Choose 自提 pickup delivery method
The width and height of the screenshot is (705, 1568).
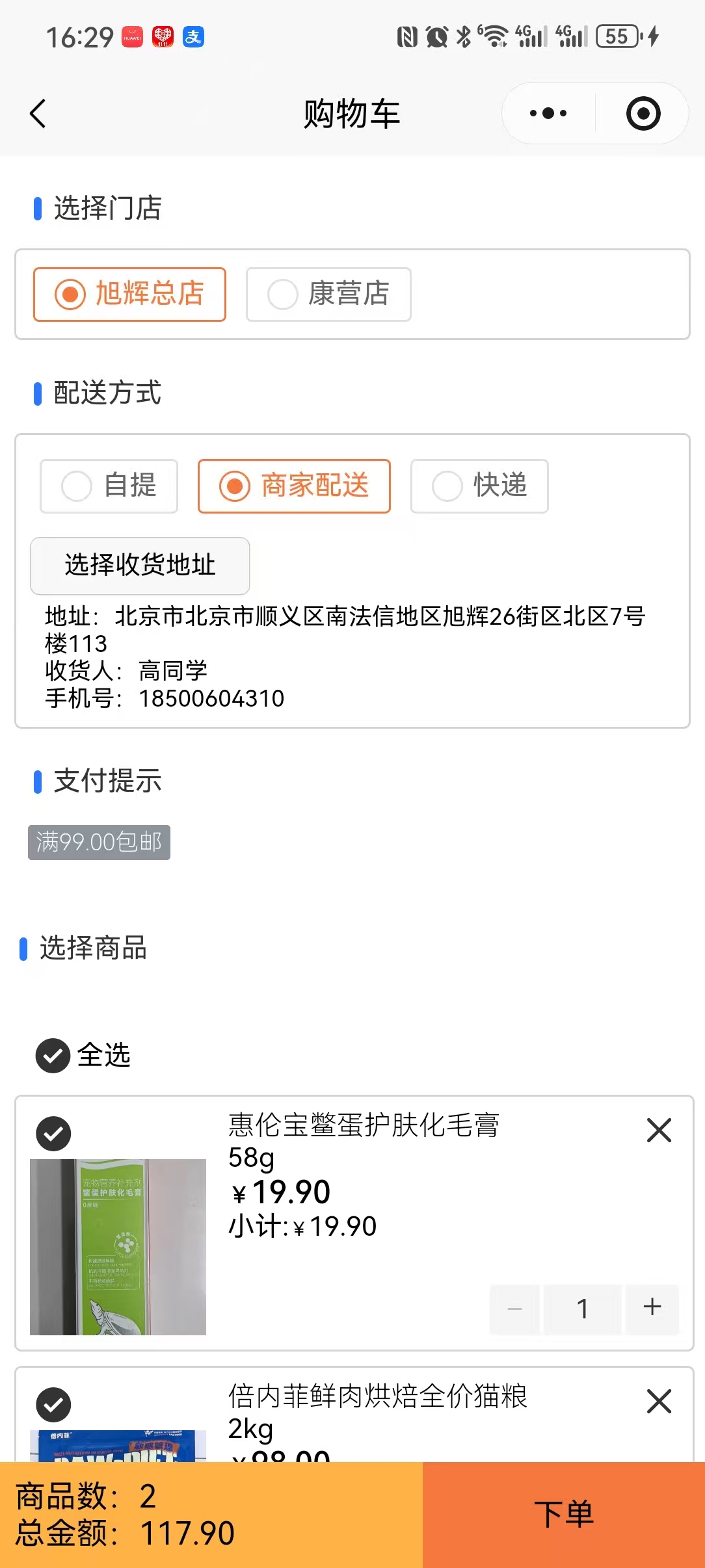(109, 486)
